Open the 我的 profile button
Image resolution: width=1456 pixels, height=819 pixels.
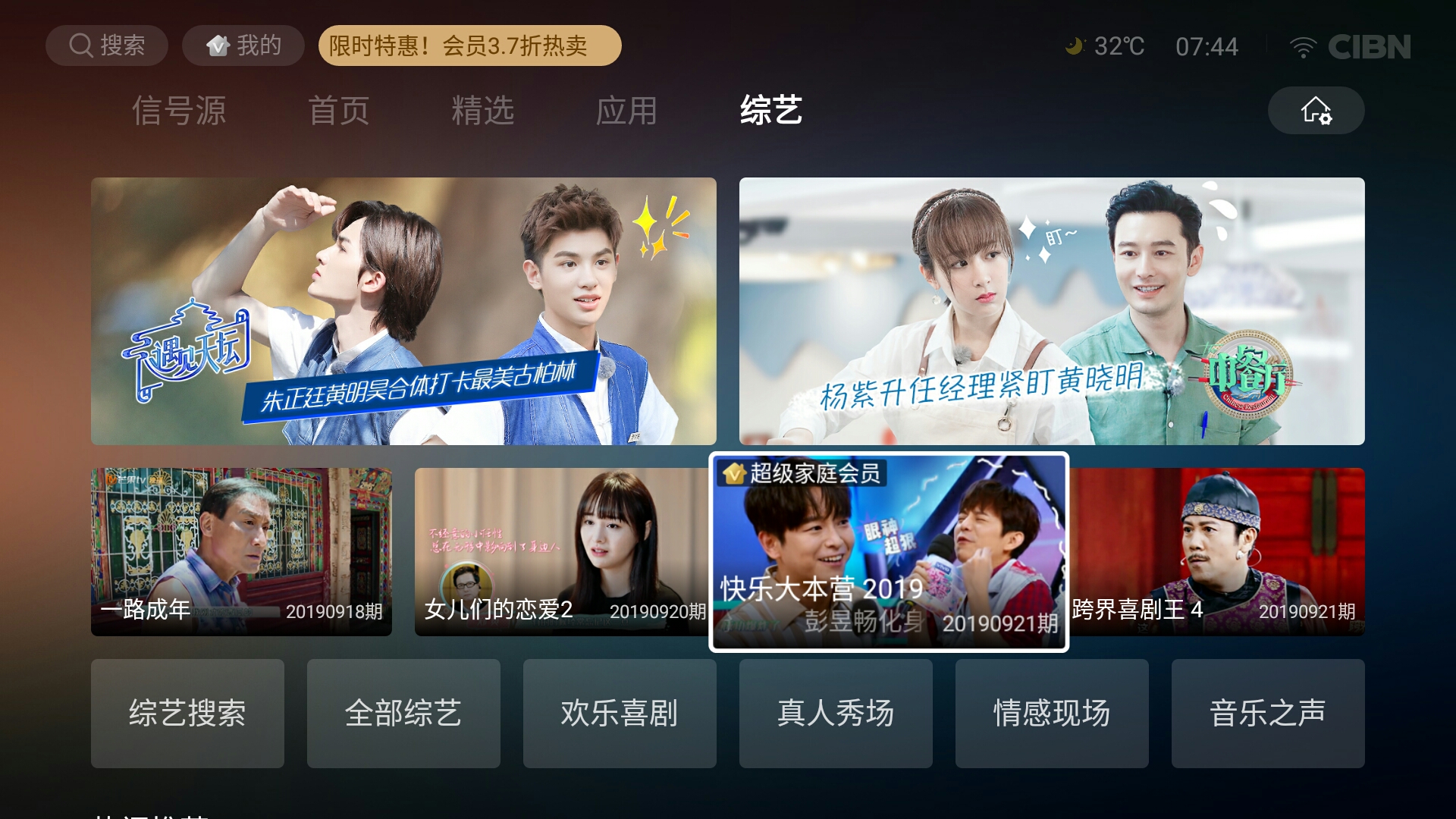coord(243,45)
